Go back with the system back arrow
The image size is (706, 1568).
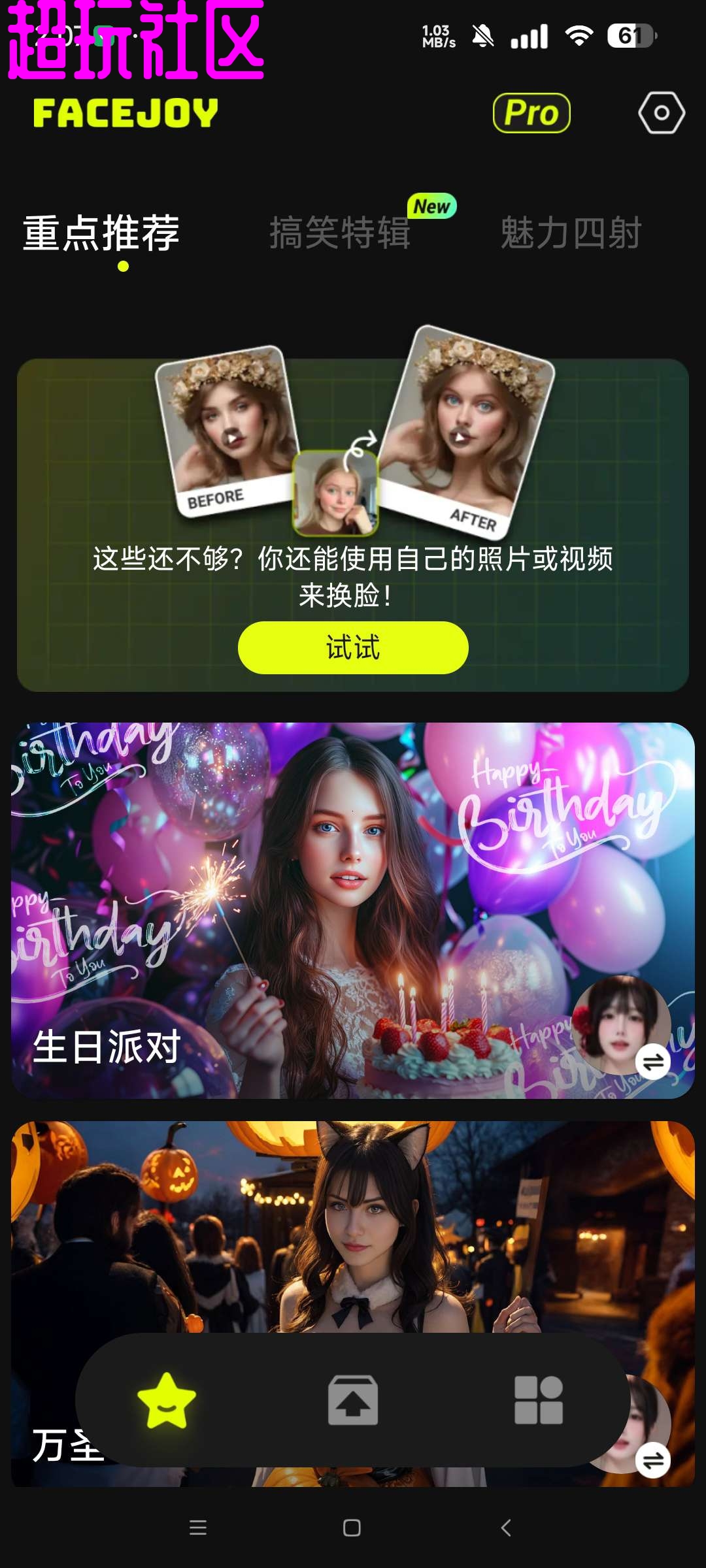coord(505,1527)
